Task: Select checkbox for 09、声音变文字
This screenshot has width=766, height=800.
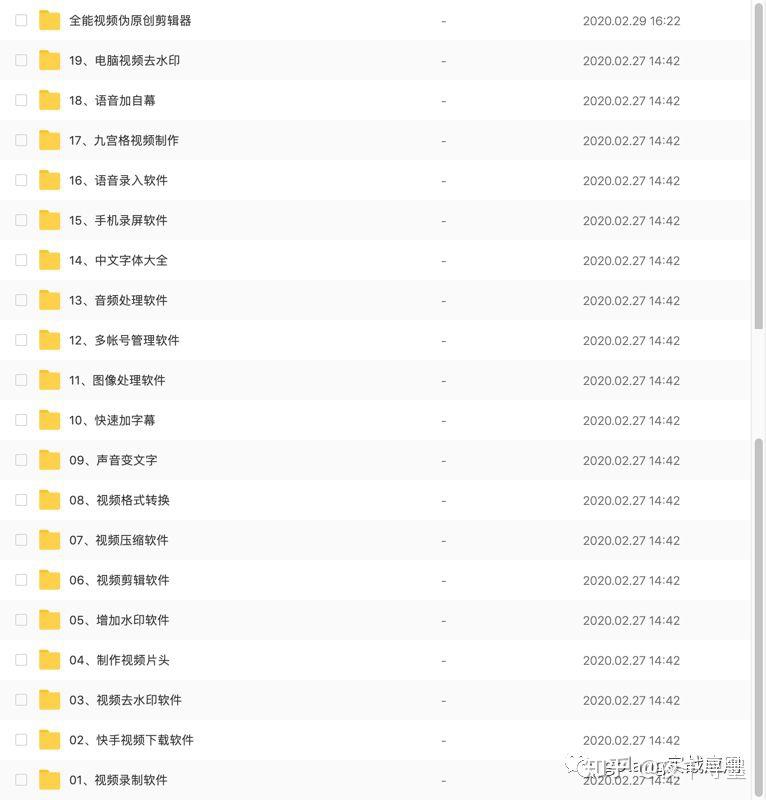Action: pyautogui.click(x=21, y=460)
